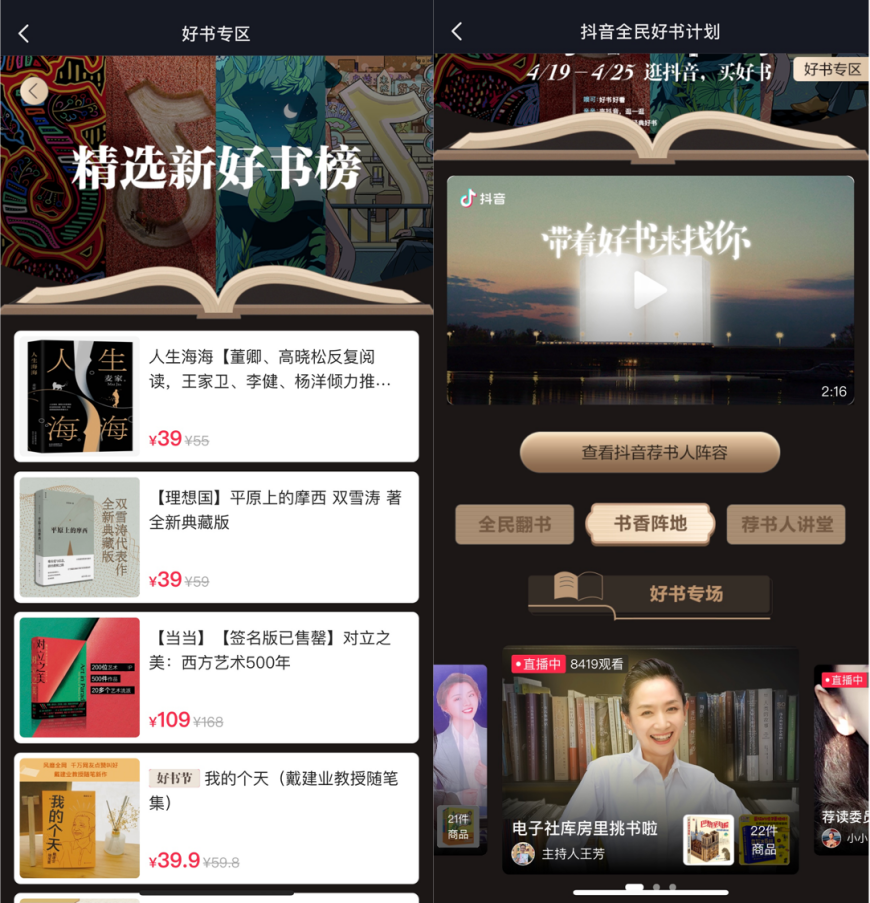
Task: Tap the round arrow on 精选新好书榜 banner
Action: [x=34, y=91]
